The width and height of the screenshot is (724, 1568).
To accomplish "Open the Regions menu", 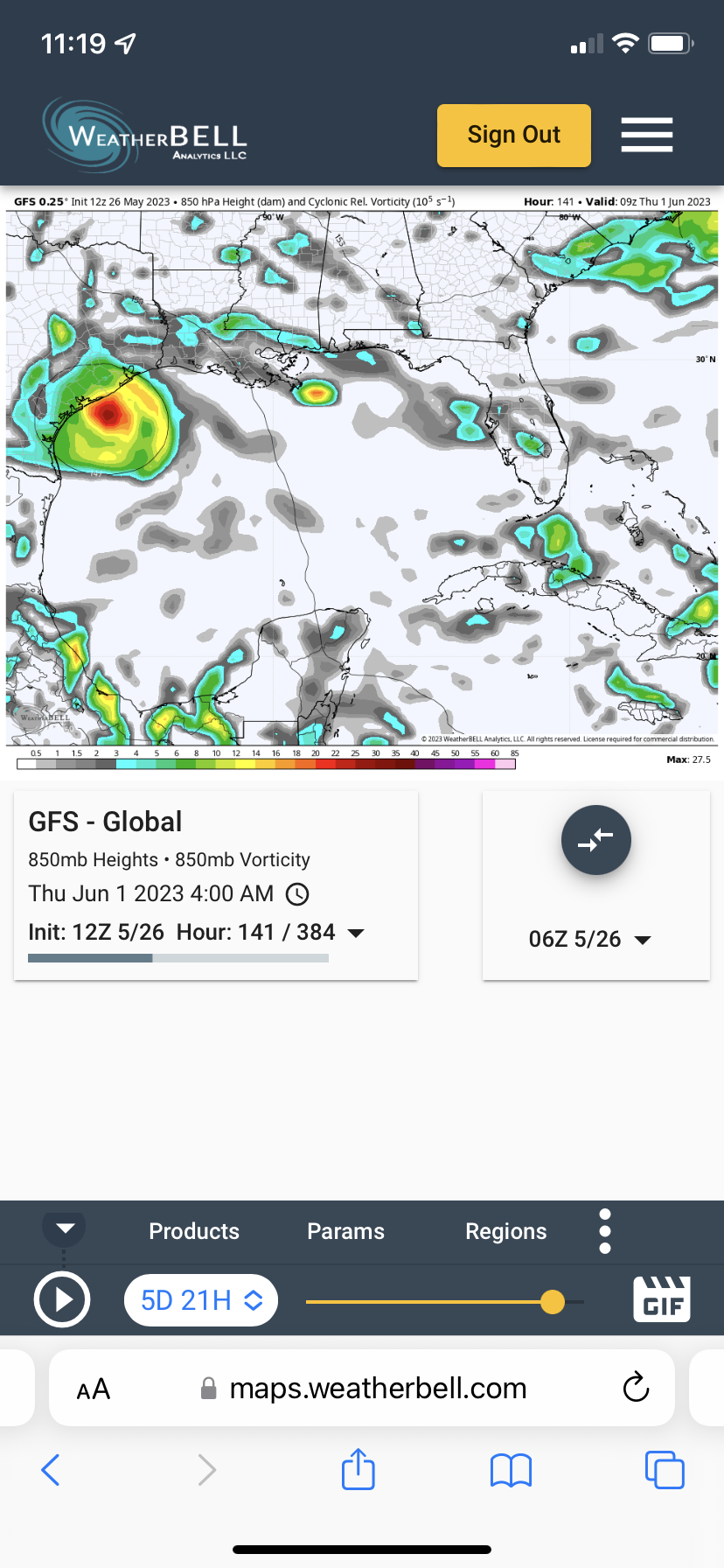I will click(x=505, y=1231).
